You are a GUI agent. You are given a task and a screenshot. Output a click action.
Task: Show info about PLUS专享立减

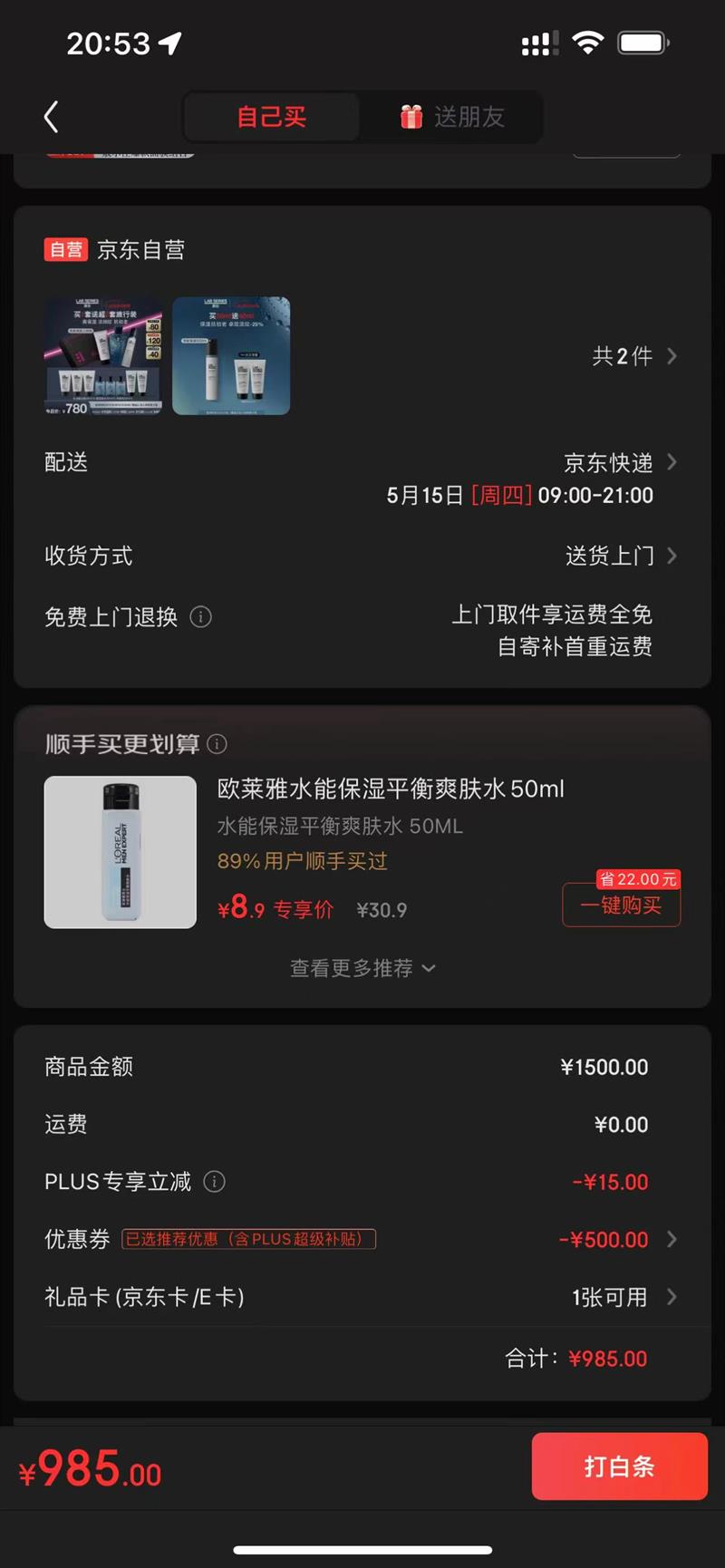(x=214, y=1182)
